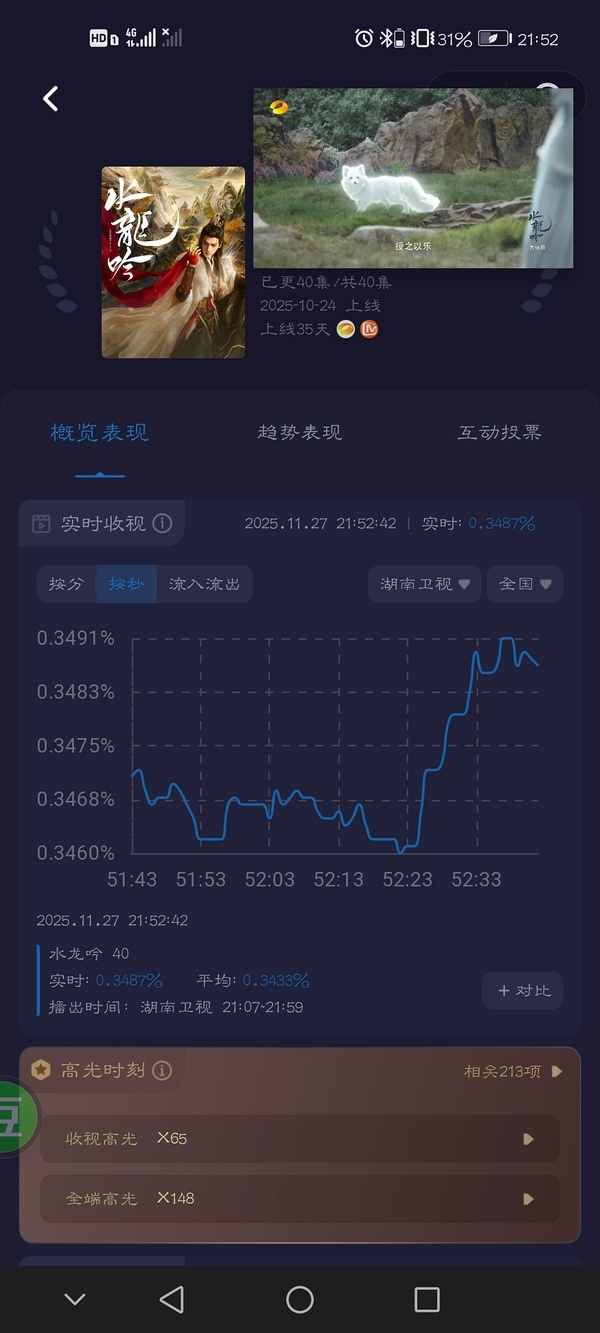This screenshot has height=1333, width=600.
Task: Select the 概览表现 tab
Action: [99, 432]
